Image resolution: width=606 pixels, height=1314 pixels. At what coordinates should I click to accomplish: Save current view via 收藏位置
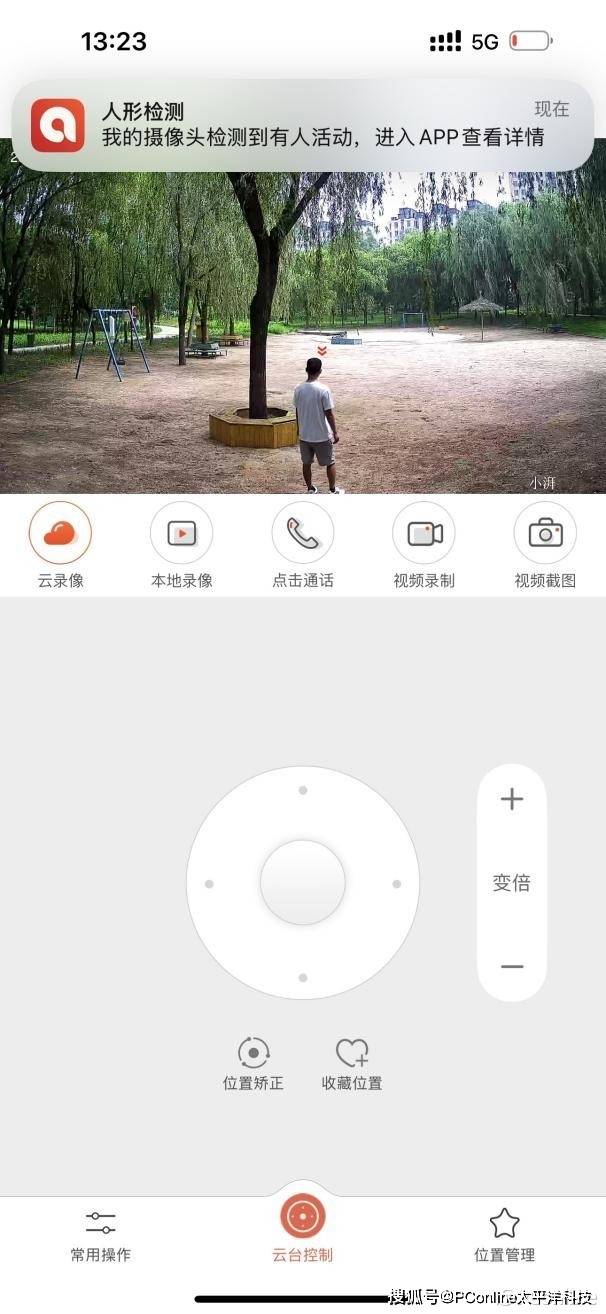pyautogui.click(x=351, y=1063)
